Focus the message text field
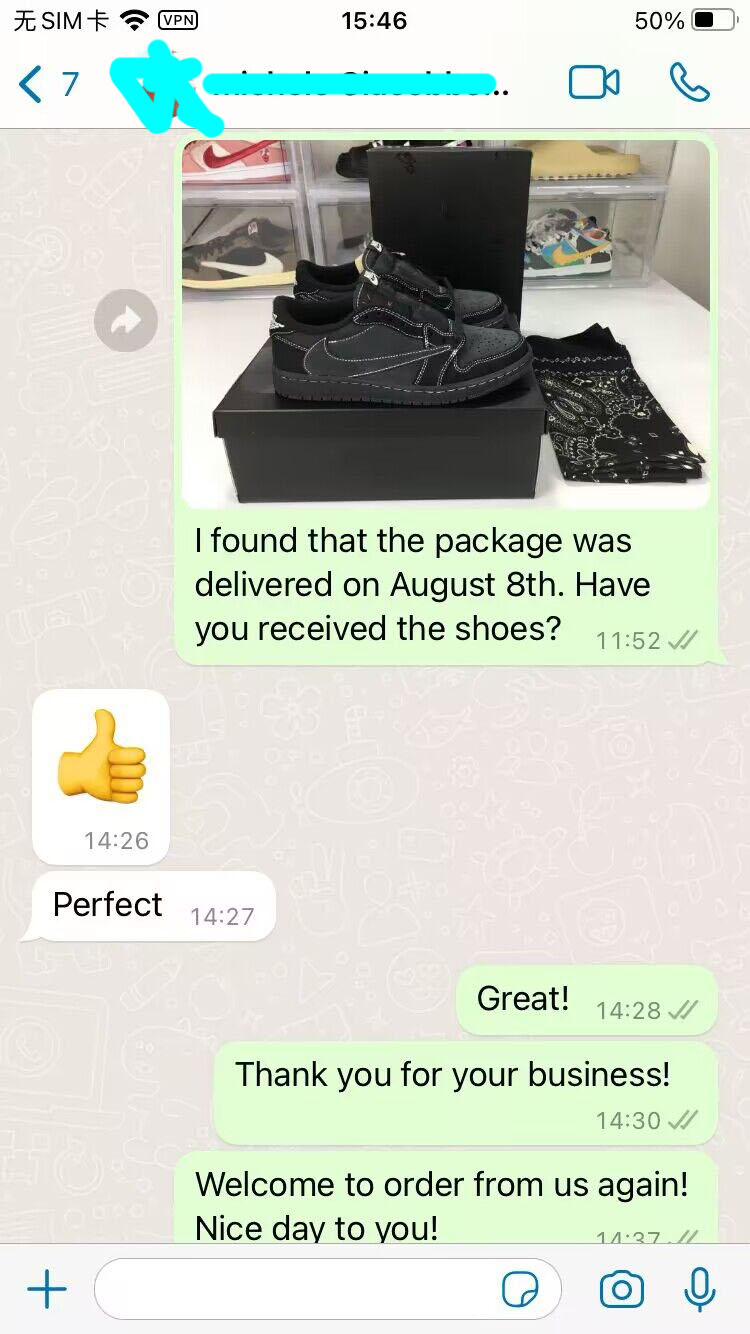 [x=295, y=1290]
